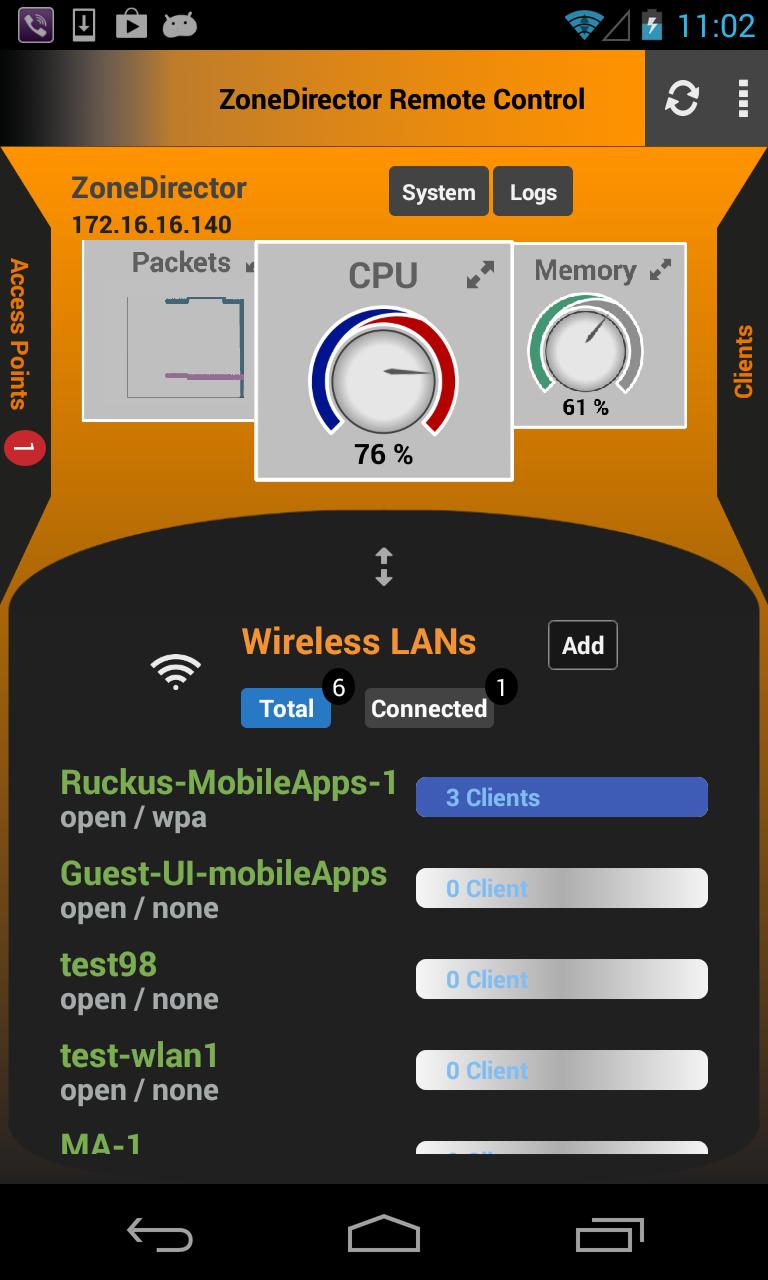
Task: Open the Logs button
Action: tap(533, 192)
